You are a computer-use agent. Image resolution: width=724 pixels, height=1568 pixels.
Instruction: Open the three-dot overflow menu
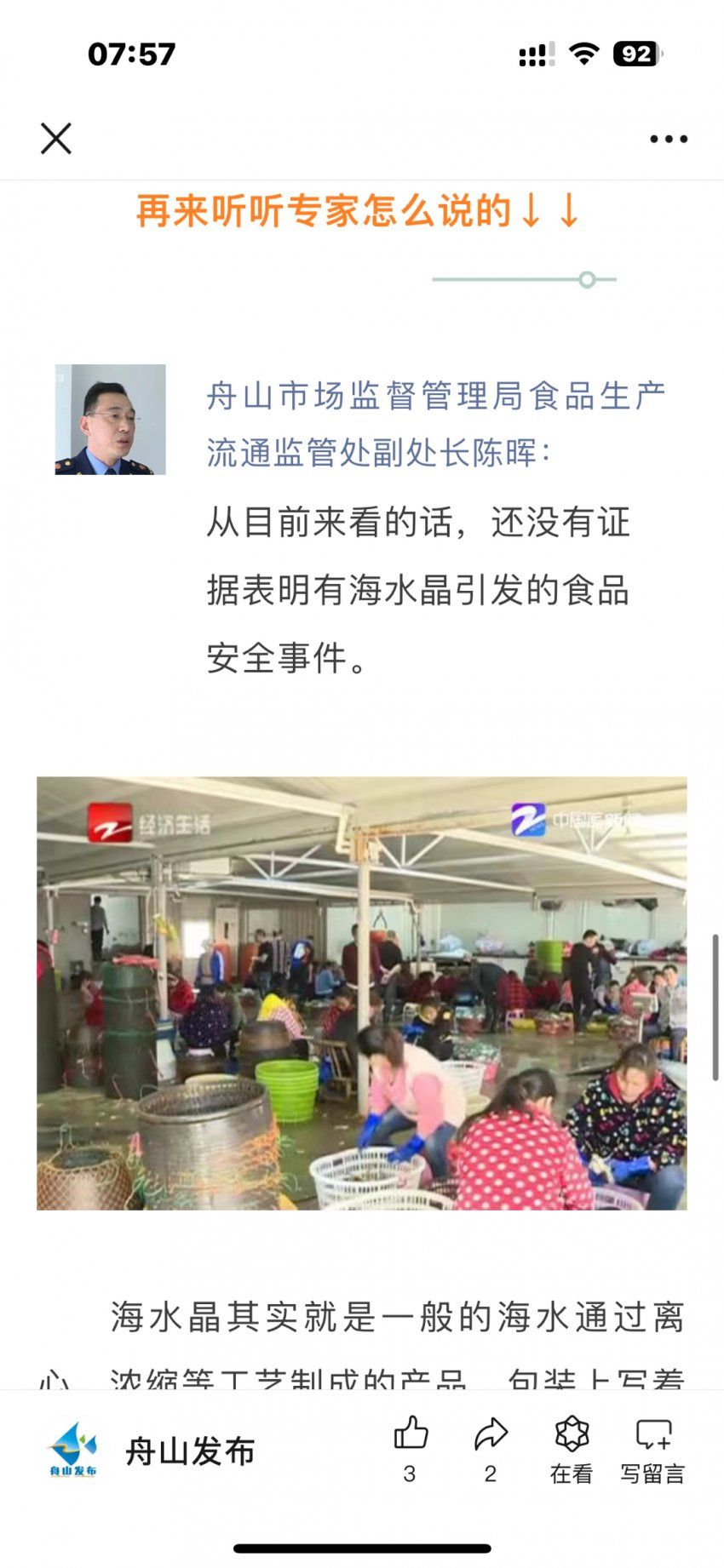(x=669, y=139)
